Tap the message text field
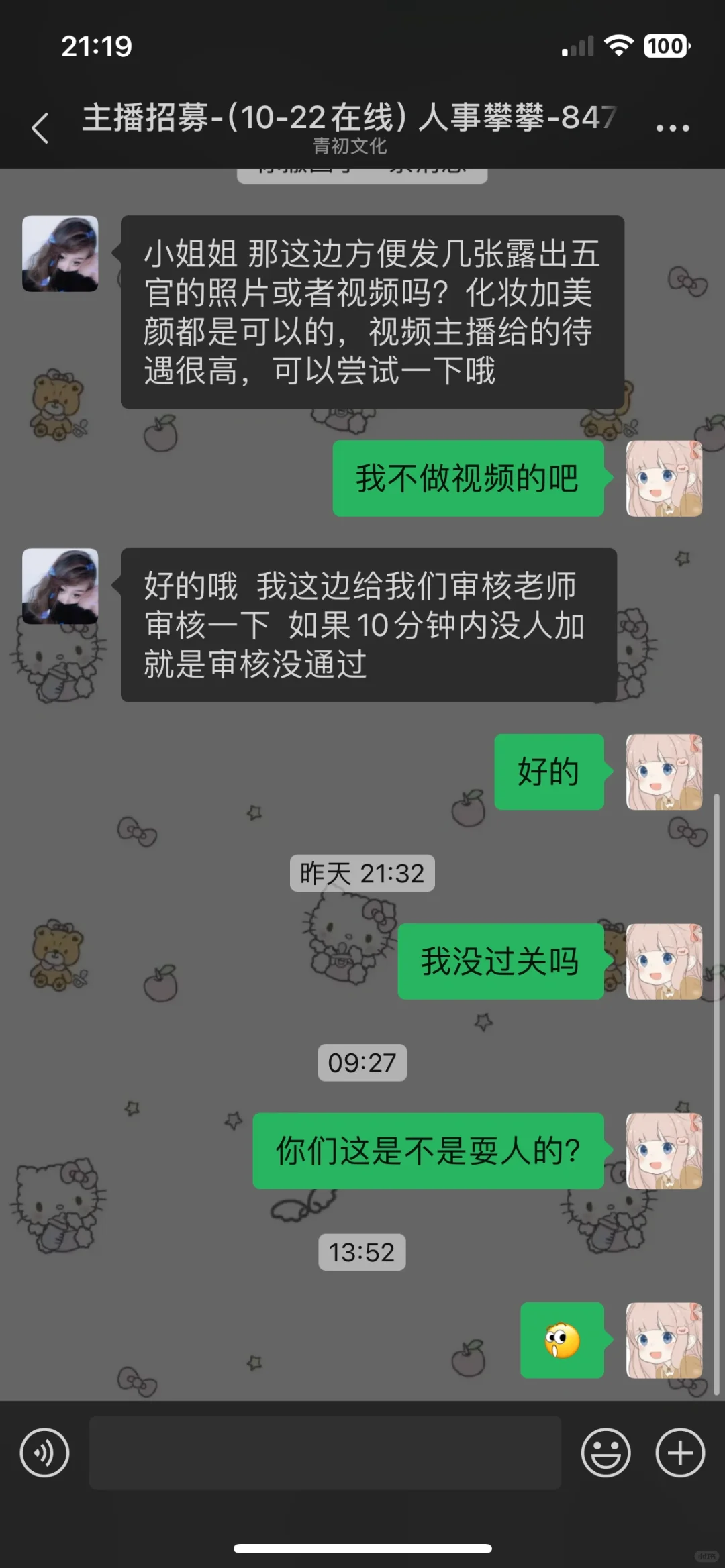The image size is (725, 1568). pos(325,1453)
